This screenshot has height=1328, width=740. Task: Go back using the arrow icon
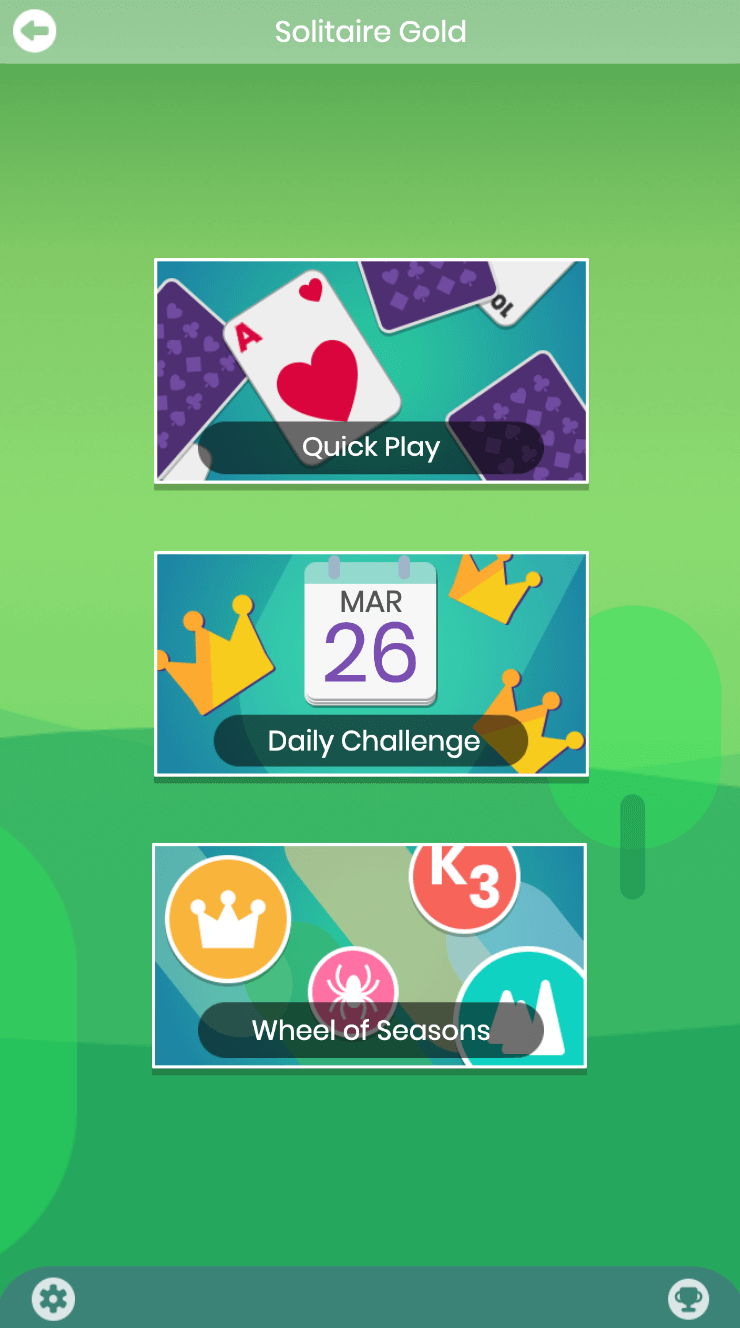point(34,31)
